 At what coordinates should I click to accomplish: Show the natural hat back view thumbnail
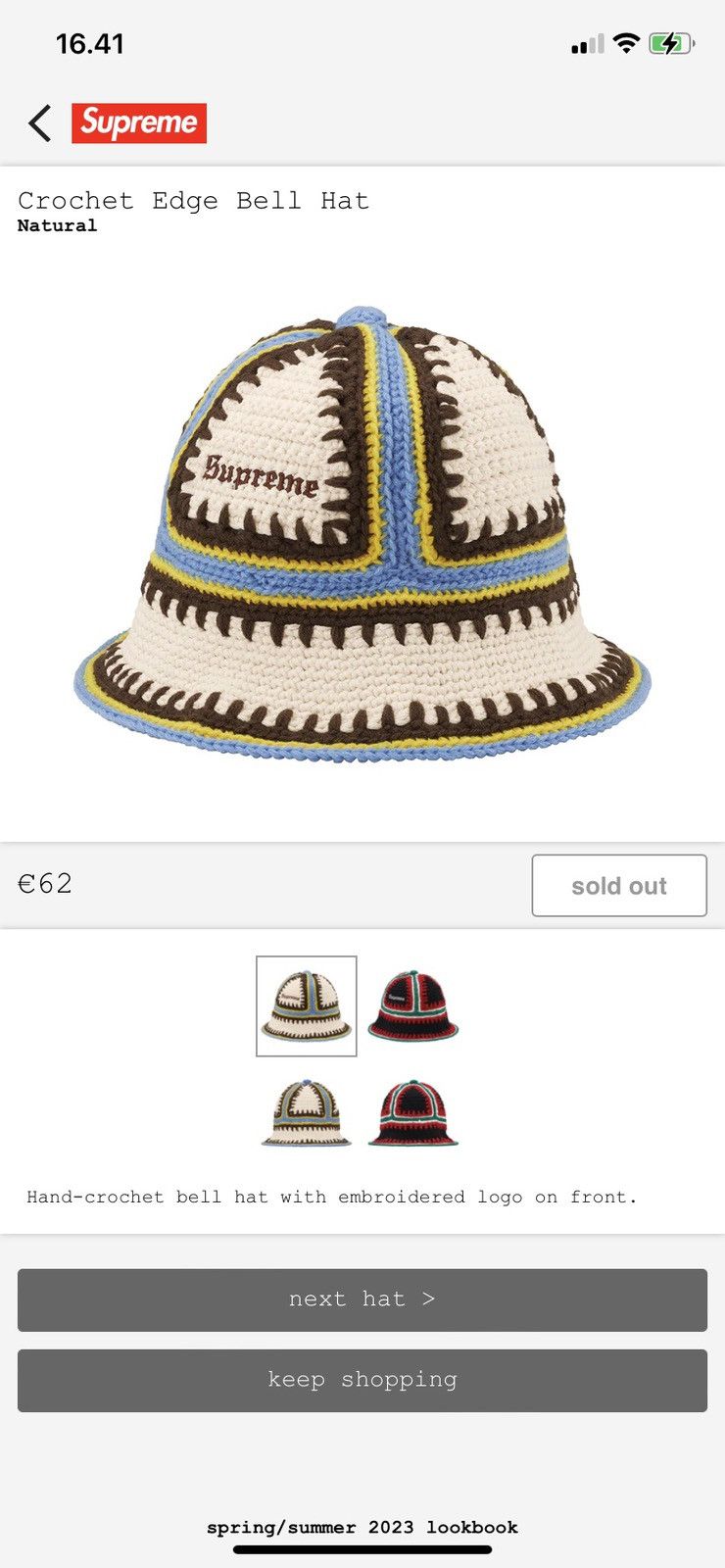(x=306, y=1113)
